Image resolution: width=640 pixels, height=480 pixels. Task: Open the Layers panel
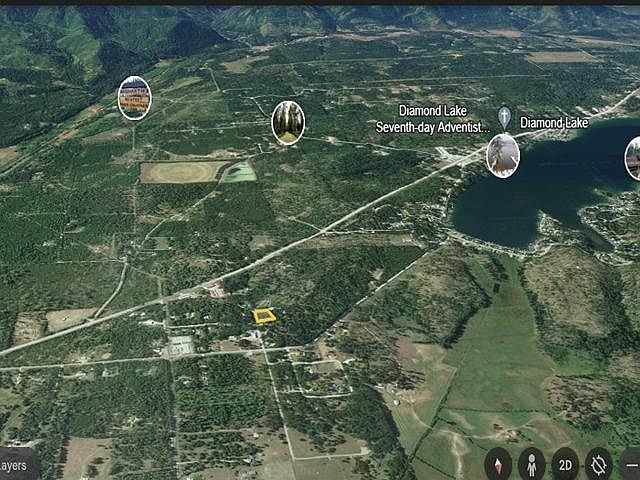(14, 465)
